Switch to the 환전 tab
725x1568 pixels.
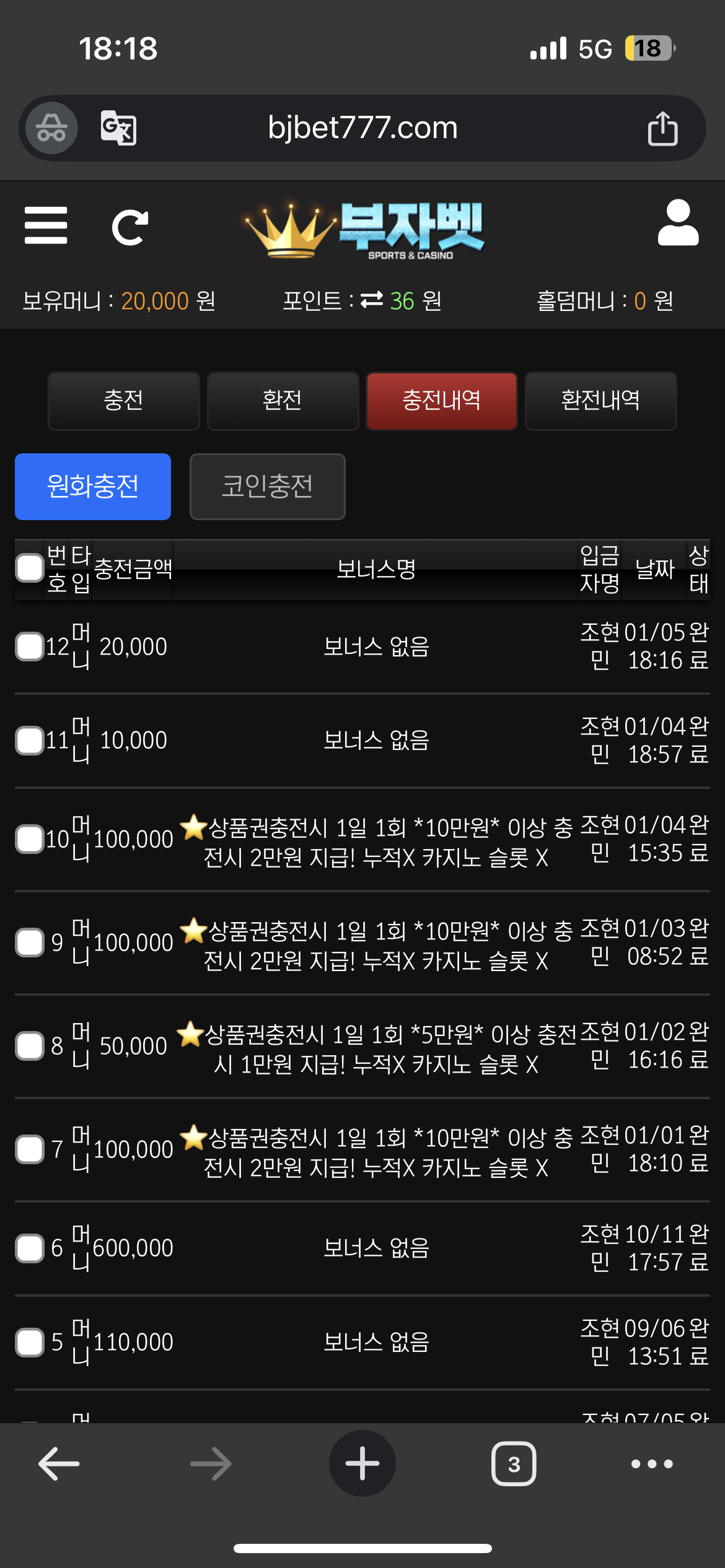283,401
